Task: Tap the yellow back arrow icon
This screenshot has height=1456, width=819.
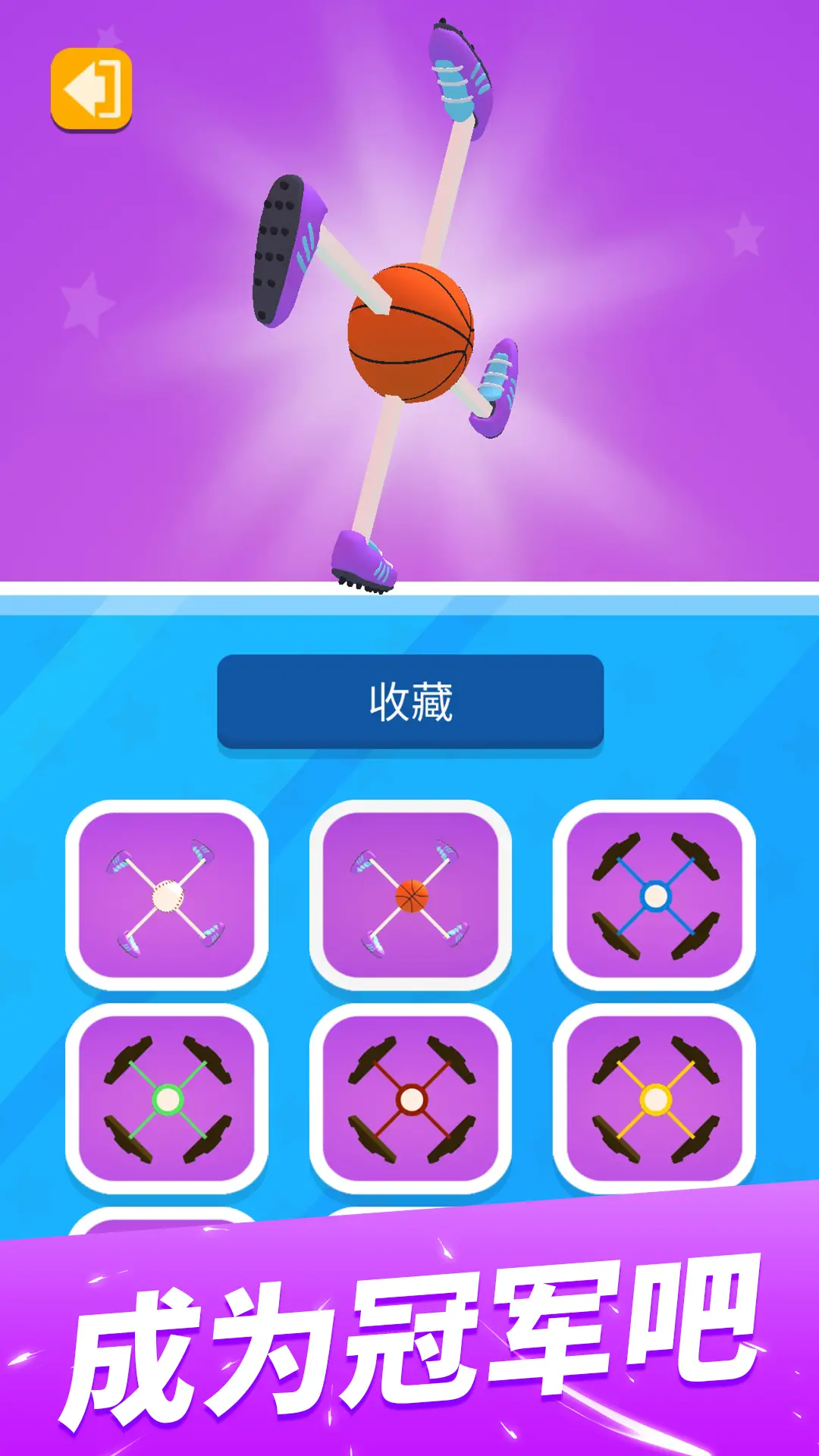Action: pos(93,88)
